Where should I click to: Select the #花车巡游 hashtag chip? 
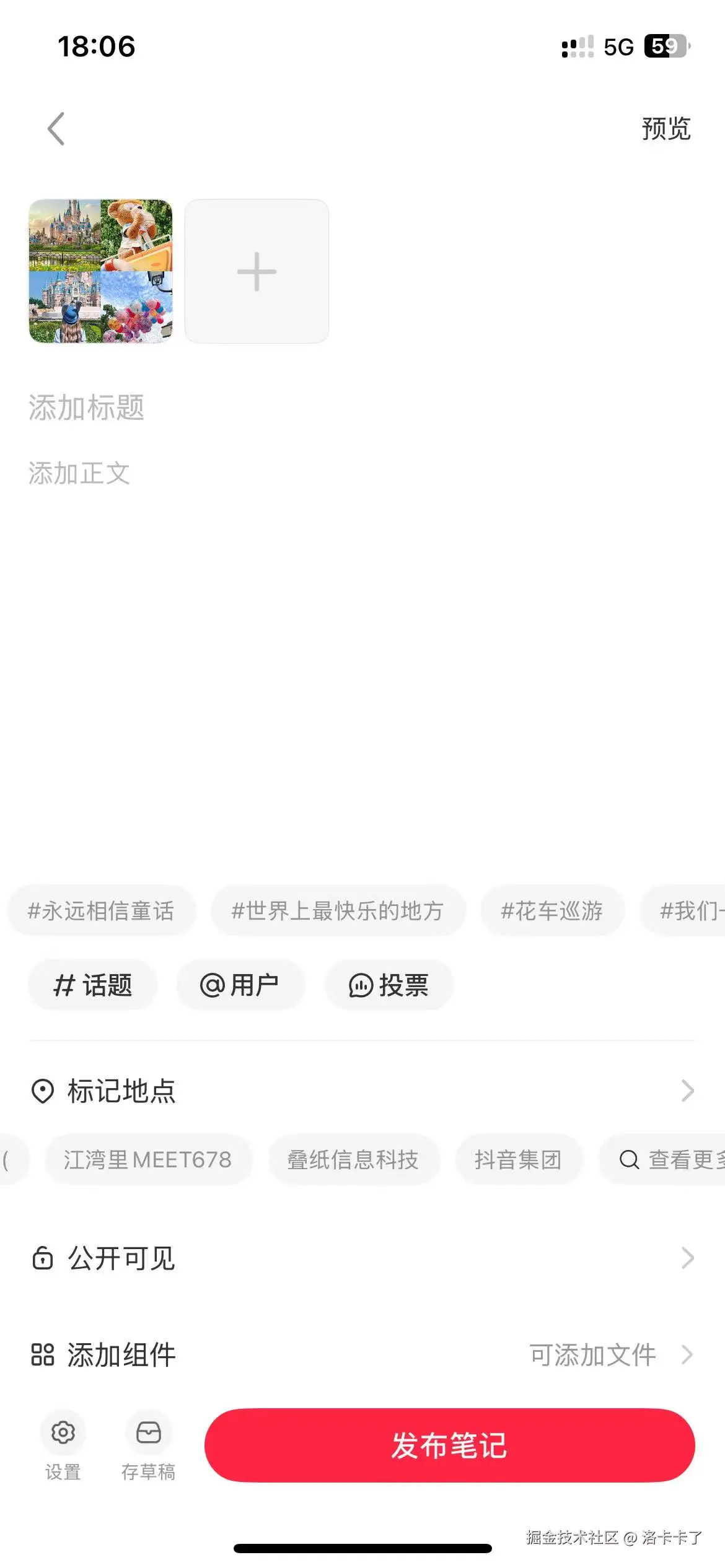pos(551,910)
